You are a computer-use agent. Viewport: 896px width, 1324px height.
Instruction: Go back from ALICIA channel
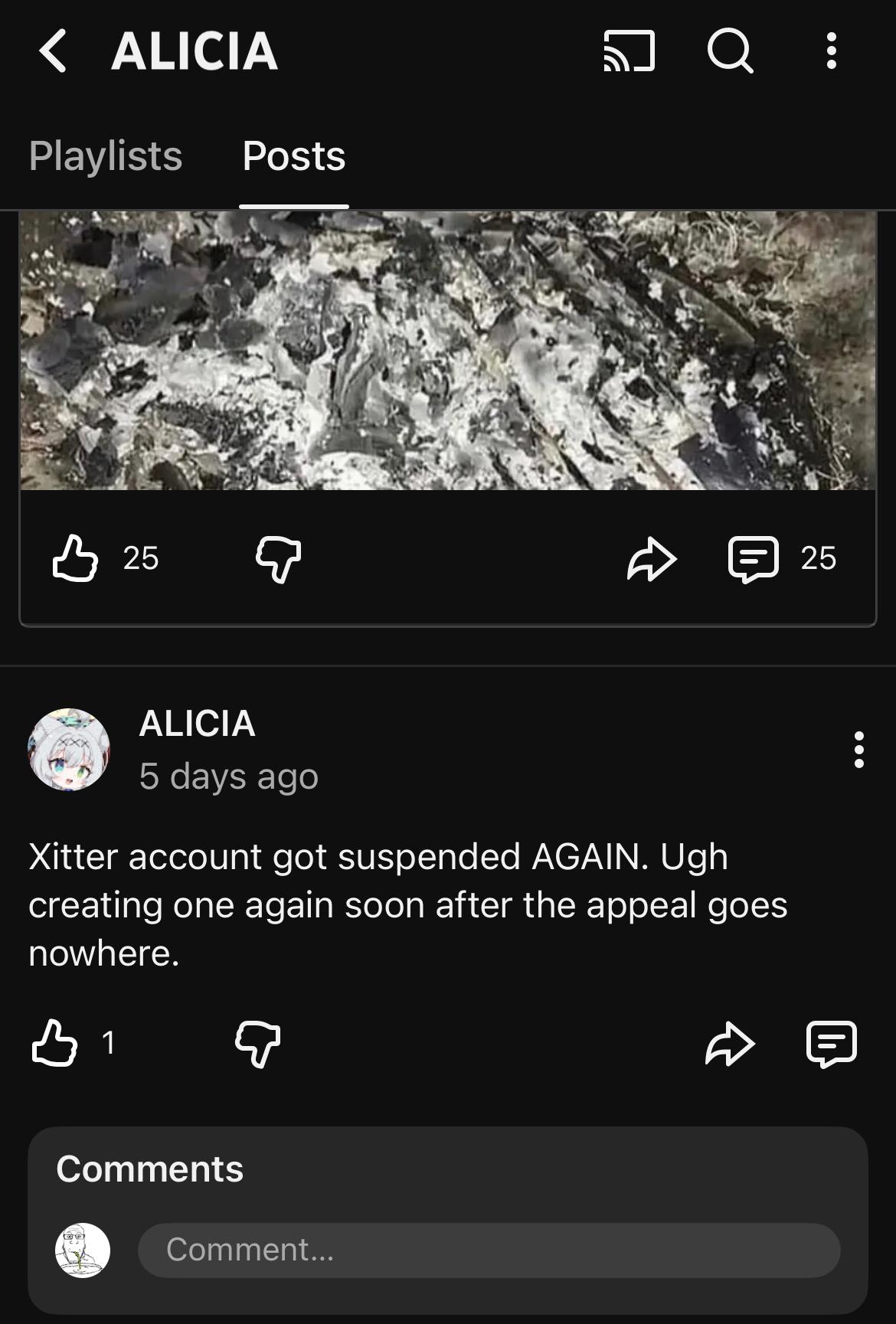click(x=52, y=51)
